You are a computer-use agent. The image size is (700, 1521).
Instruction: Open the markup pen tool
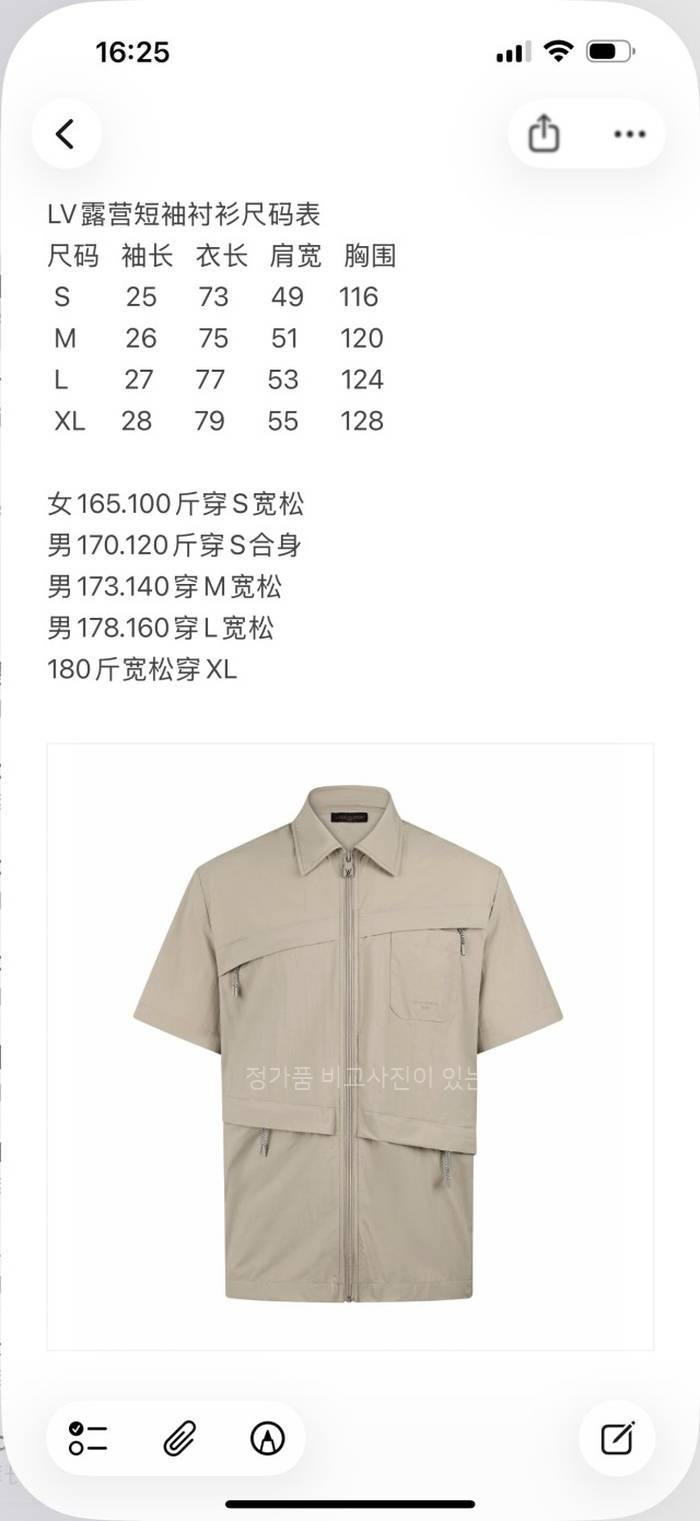pyautogui.click(x=267, y=1439)
